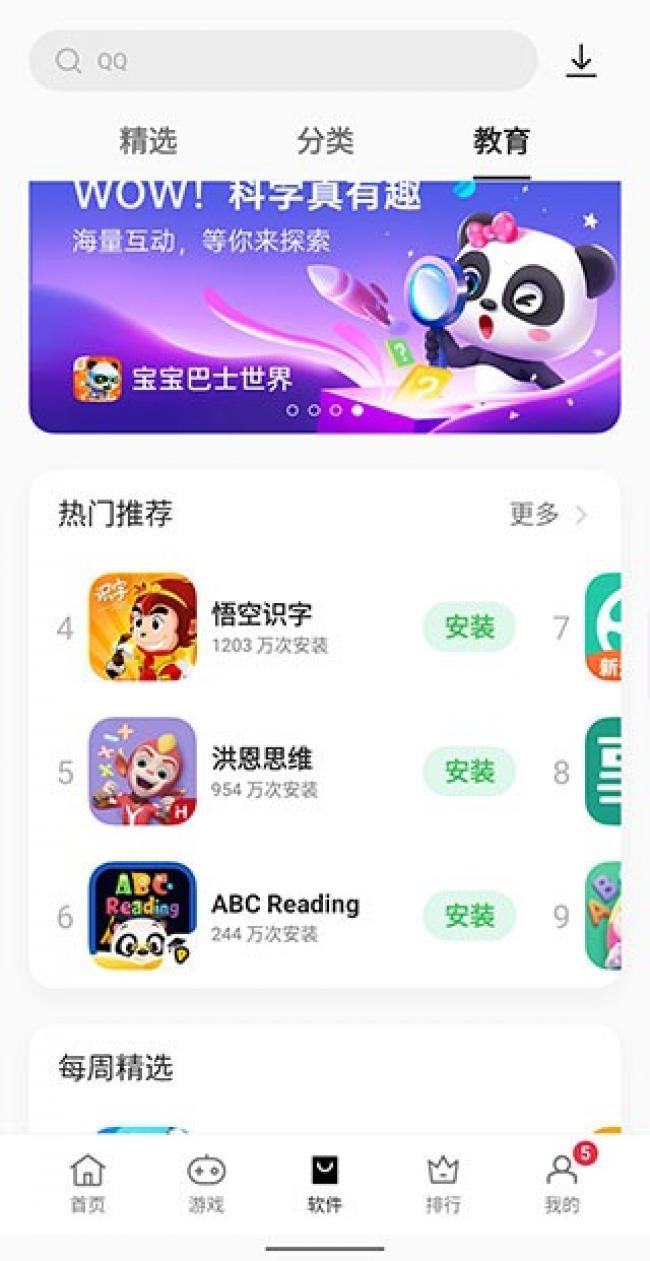Select the 教育 tab

(501, 141)
